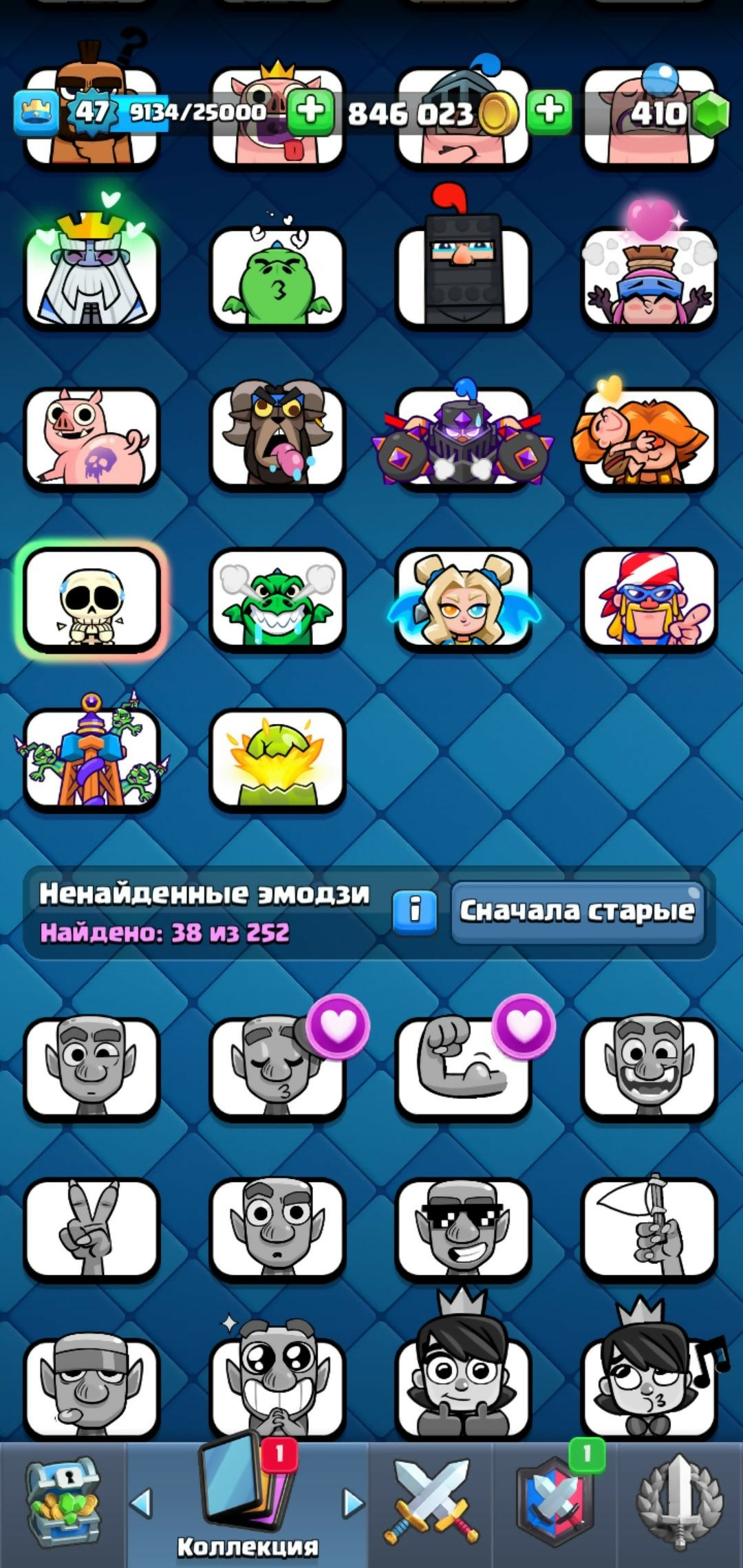Viewport: 743px width, 1568px height.
Task: Open the info icon near 'Ненайденные эмодзи'
Action: coord(414,911)
